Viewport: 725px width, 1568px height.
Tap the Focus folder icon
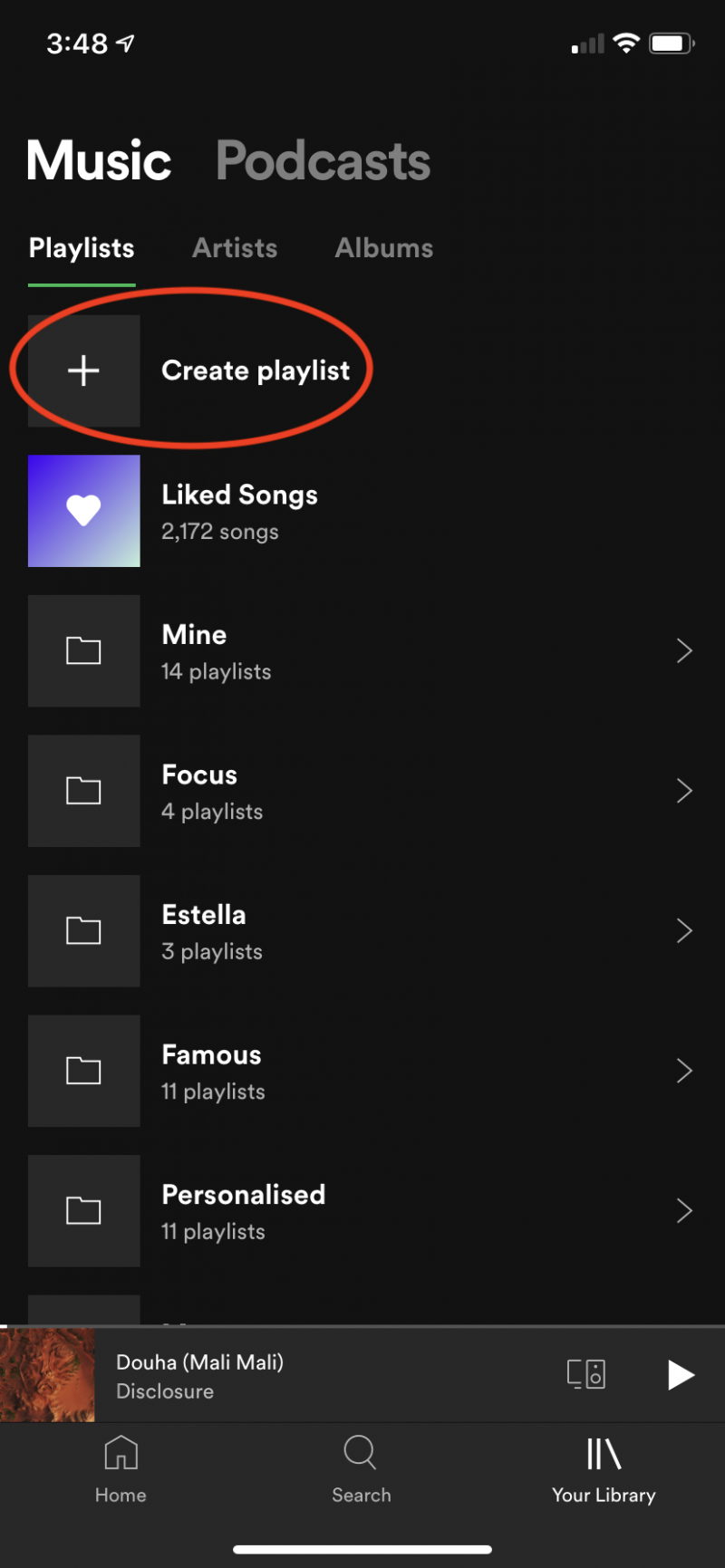(83, 790)
